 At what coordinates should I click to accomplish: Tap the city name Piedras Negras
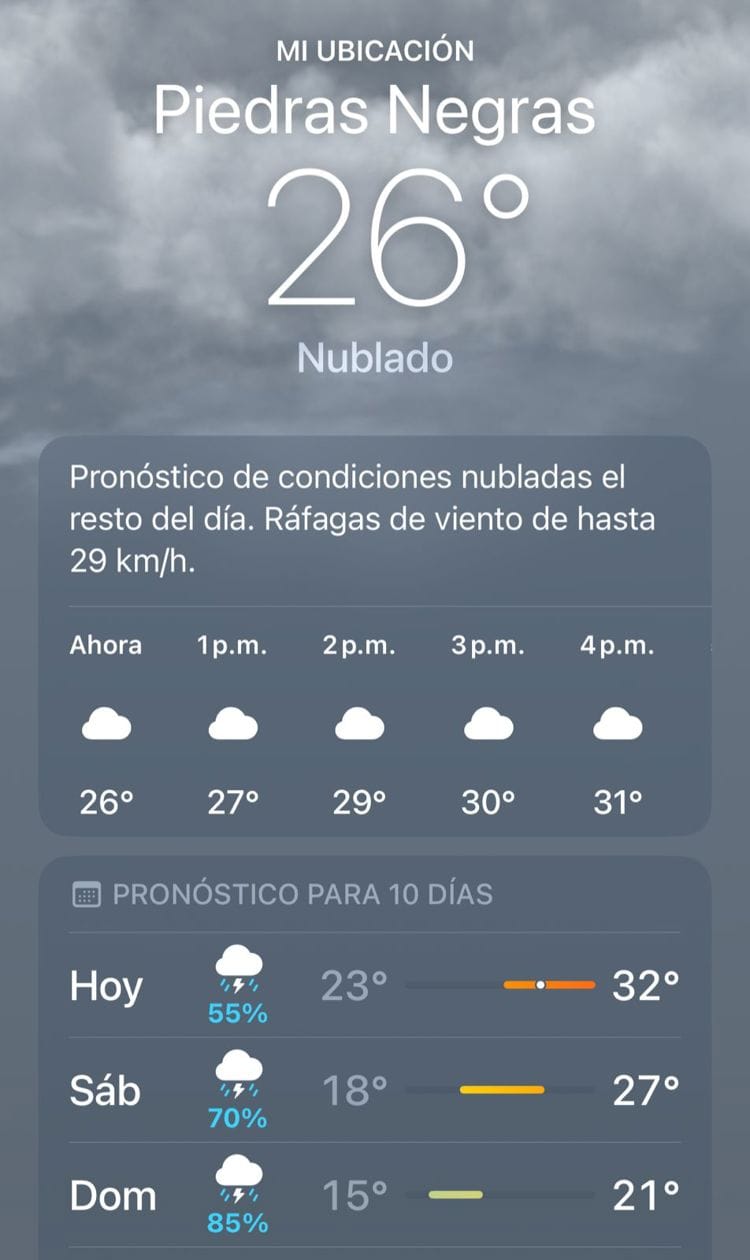[374, 113]
